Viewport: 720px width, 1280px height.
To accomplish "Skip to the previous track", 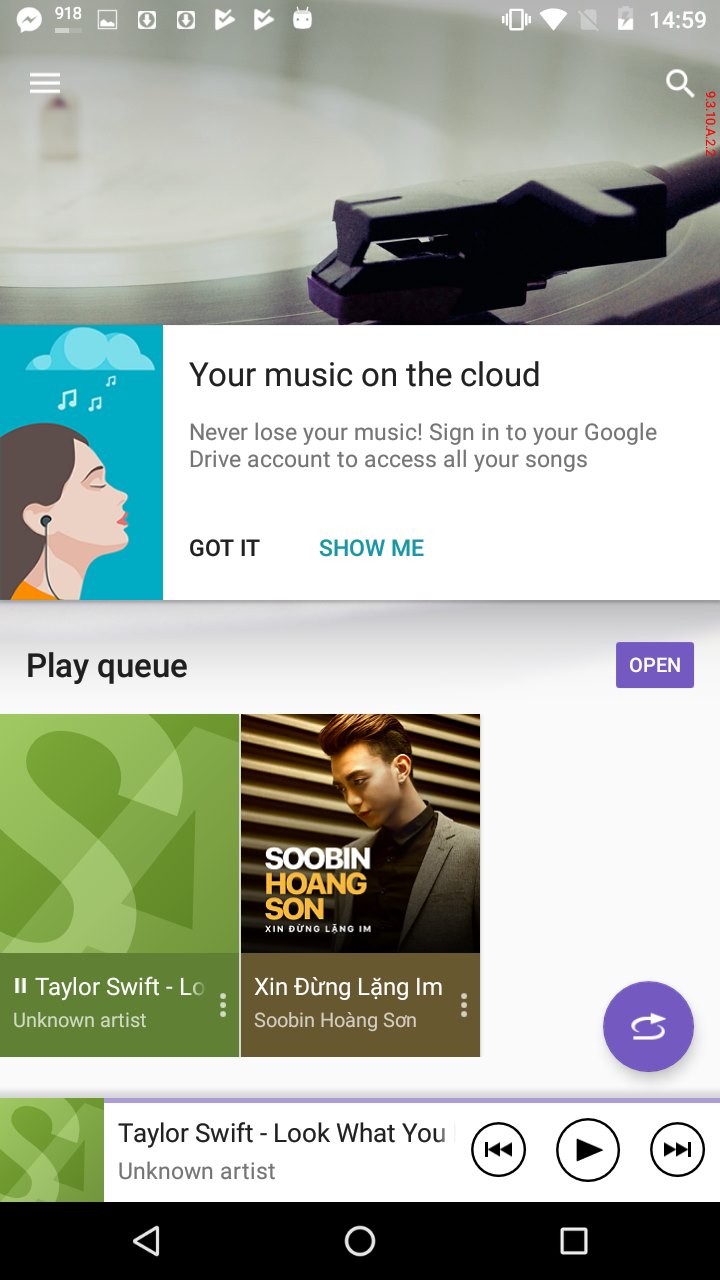I will tap(498, 1150).
